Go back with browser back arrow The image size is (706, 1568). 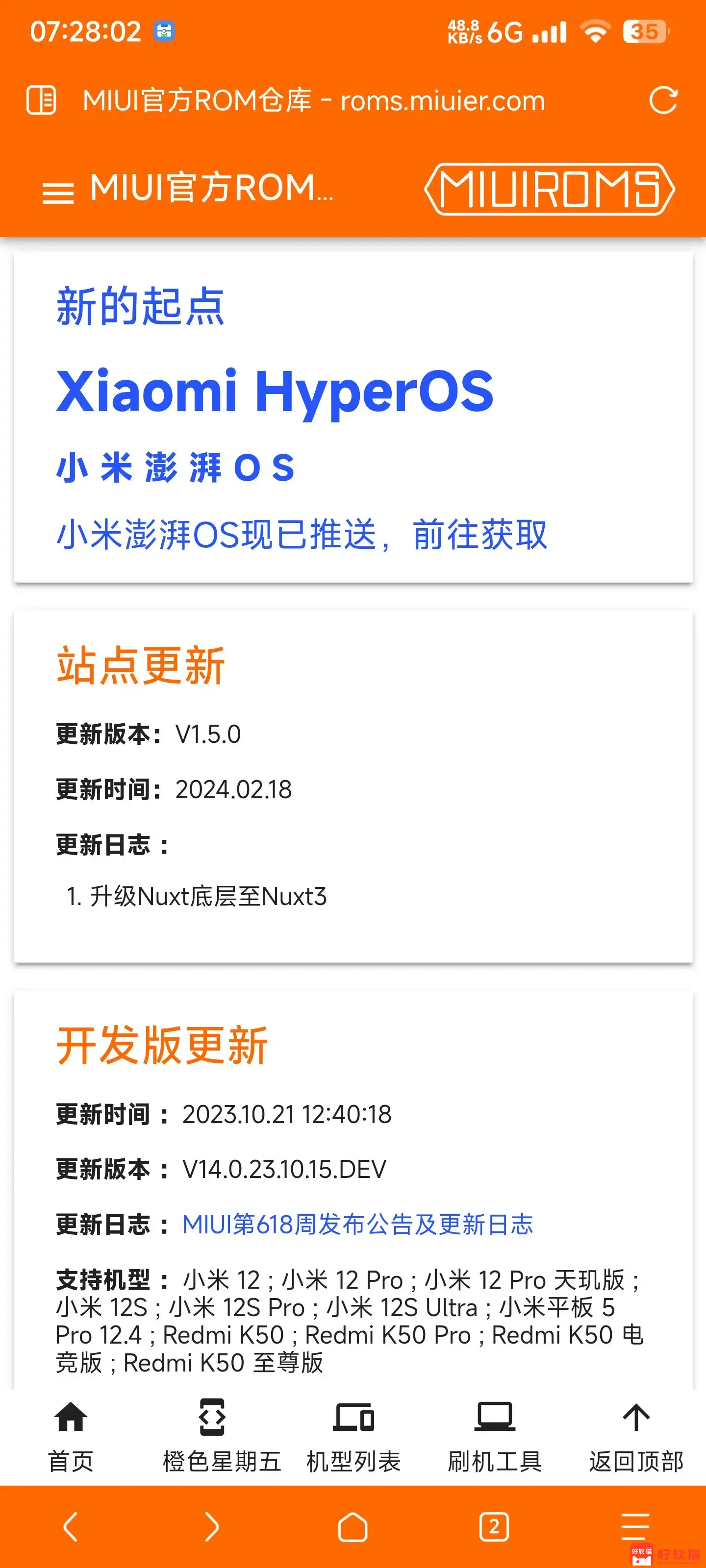pos(71,1526)
